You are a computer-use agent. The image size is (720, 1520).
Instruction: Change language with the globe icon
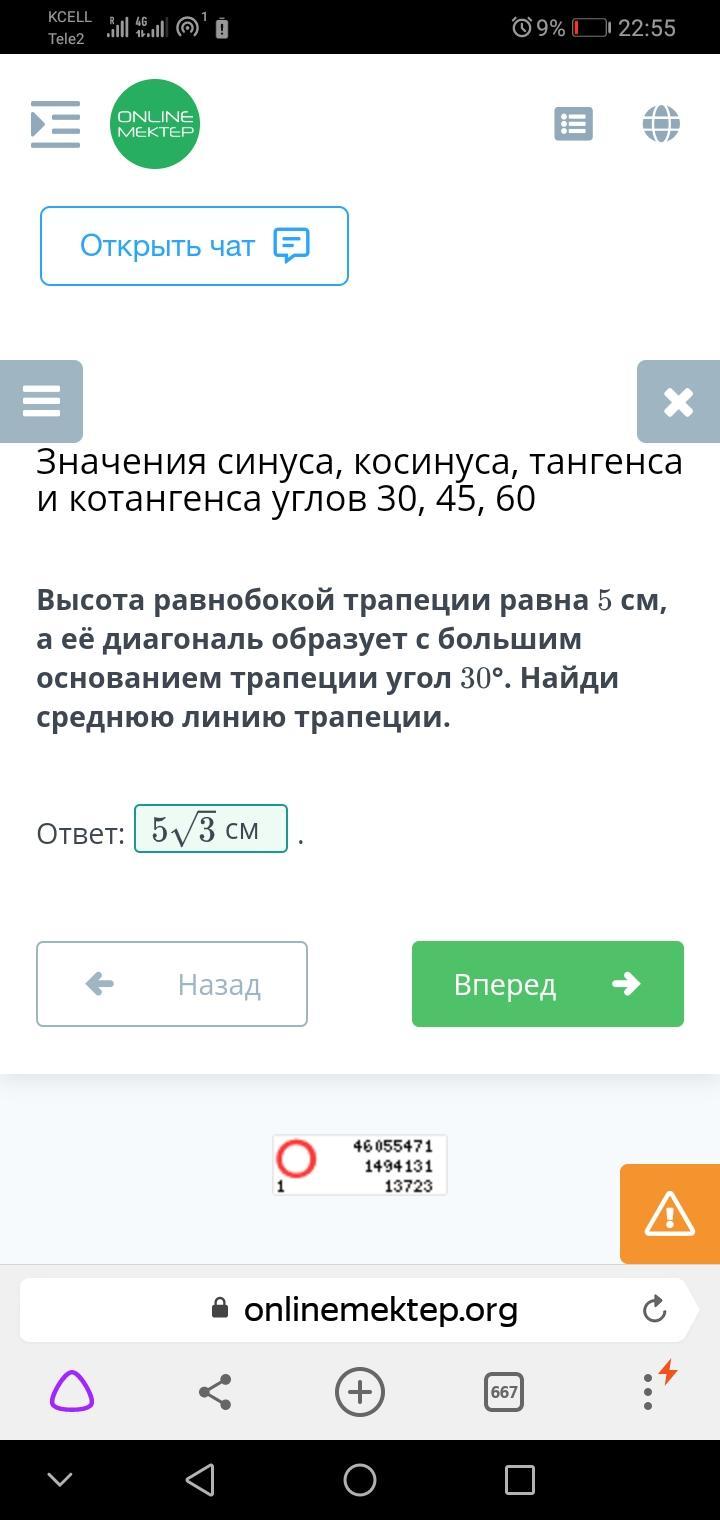[661, 124]
